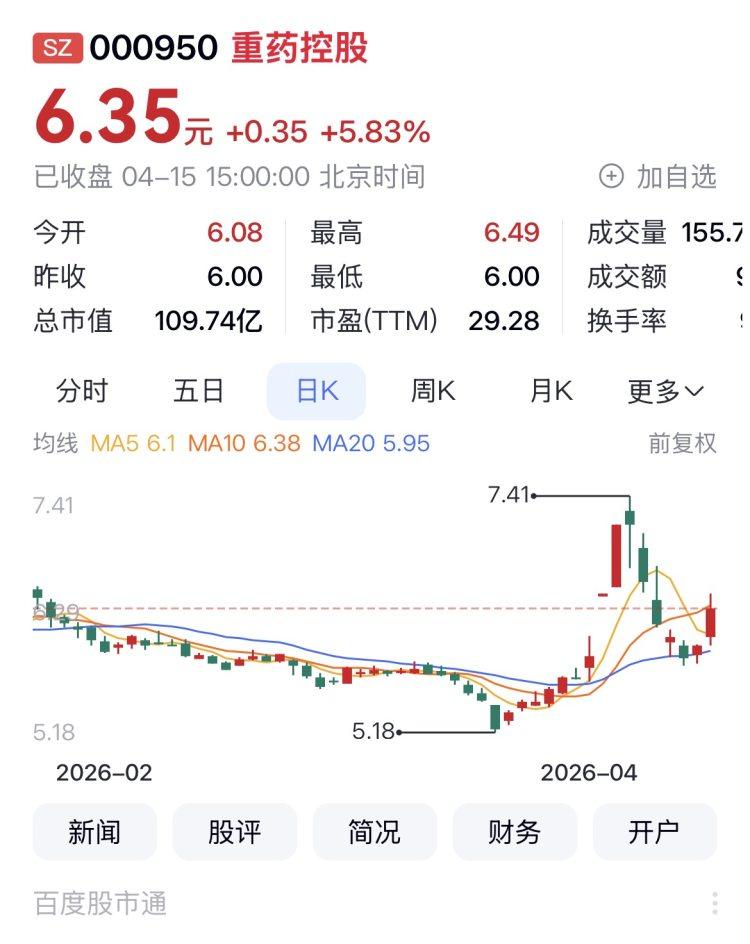Open the three-dot overflow menu beside 百度股市通

[715, 903]
